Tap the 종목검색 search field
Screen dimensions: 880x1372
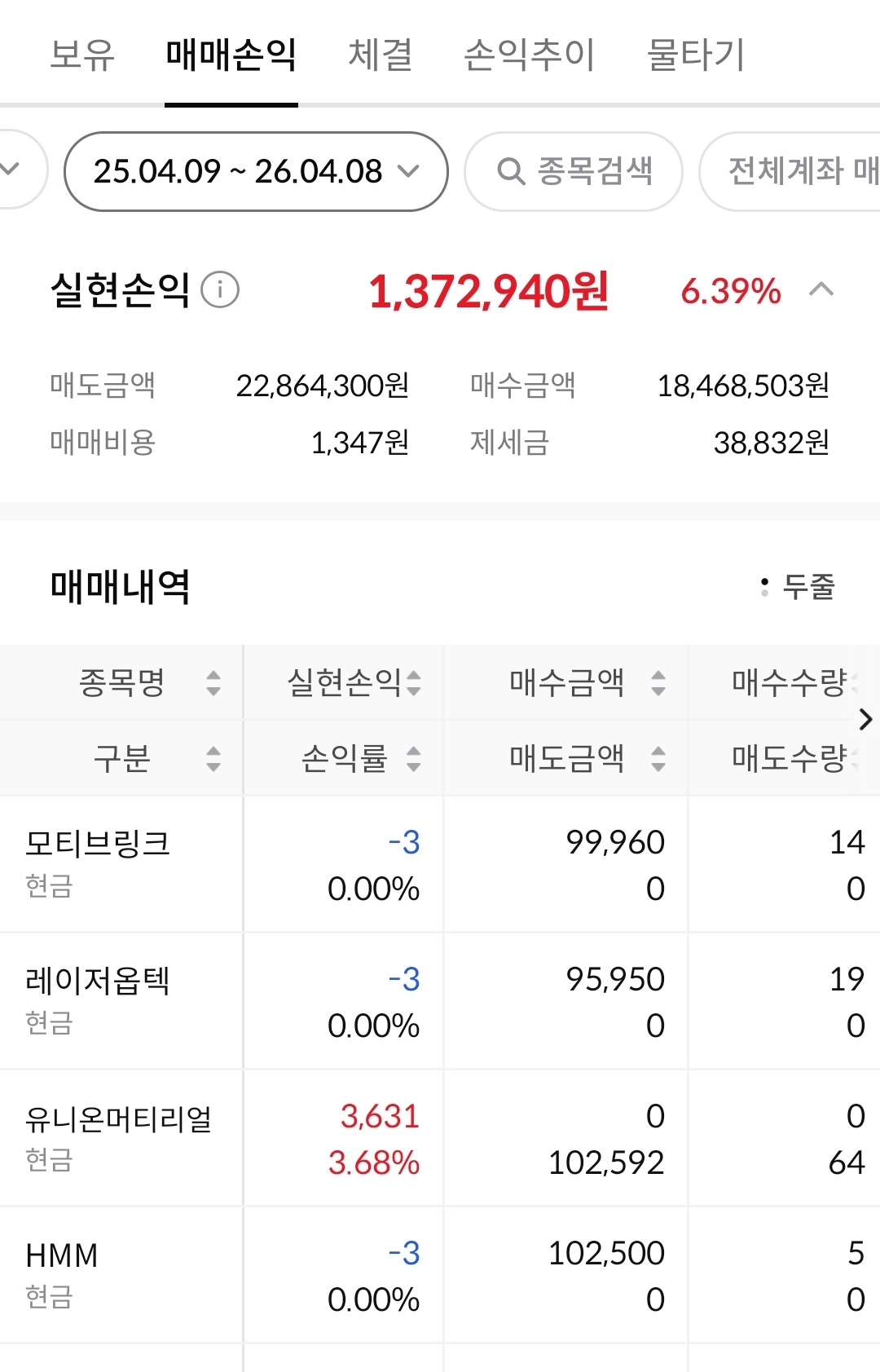pyautogui.click(x=574, y=171)
